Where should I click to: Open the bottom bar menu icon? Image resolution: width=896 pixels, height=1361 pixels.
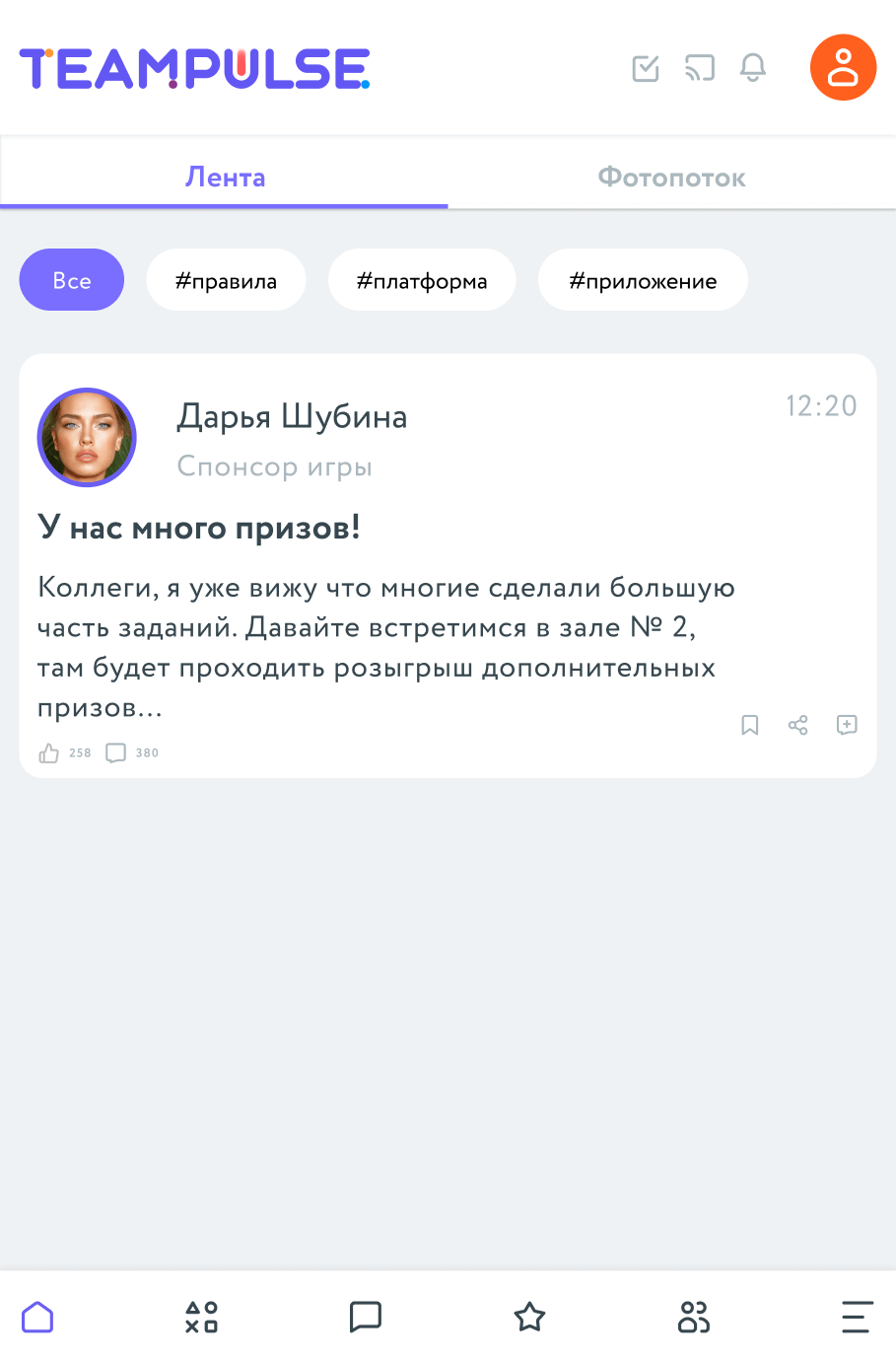(x=857, y=1317)
